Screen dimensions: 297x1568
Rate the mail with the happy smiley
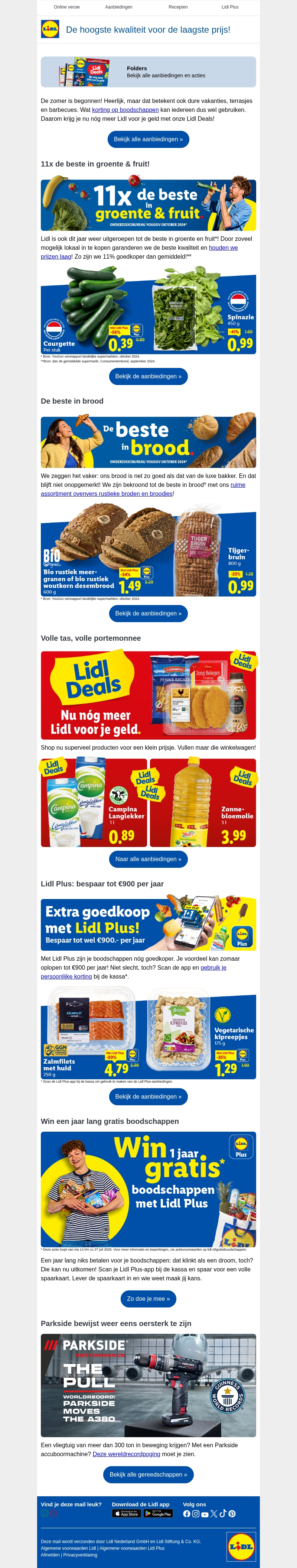pos(45,1513)
